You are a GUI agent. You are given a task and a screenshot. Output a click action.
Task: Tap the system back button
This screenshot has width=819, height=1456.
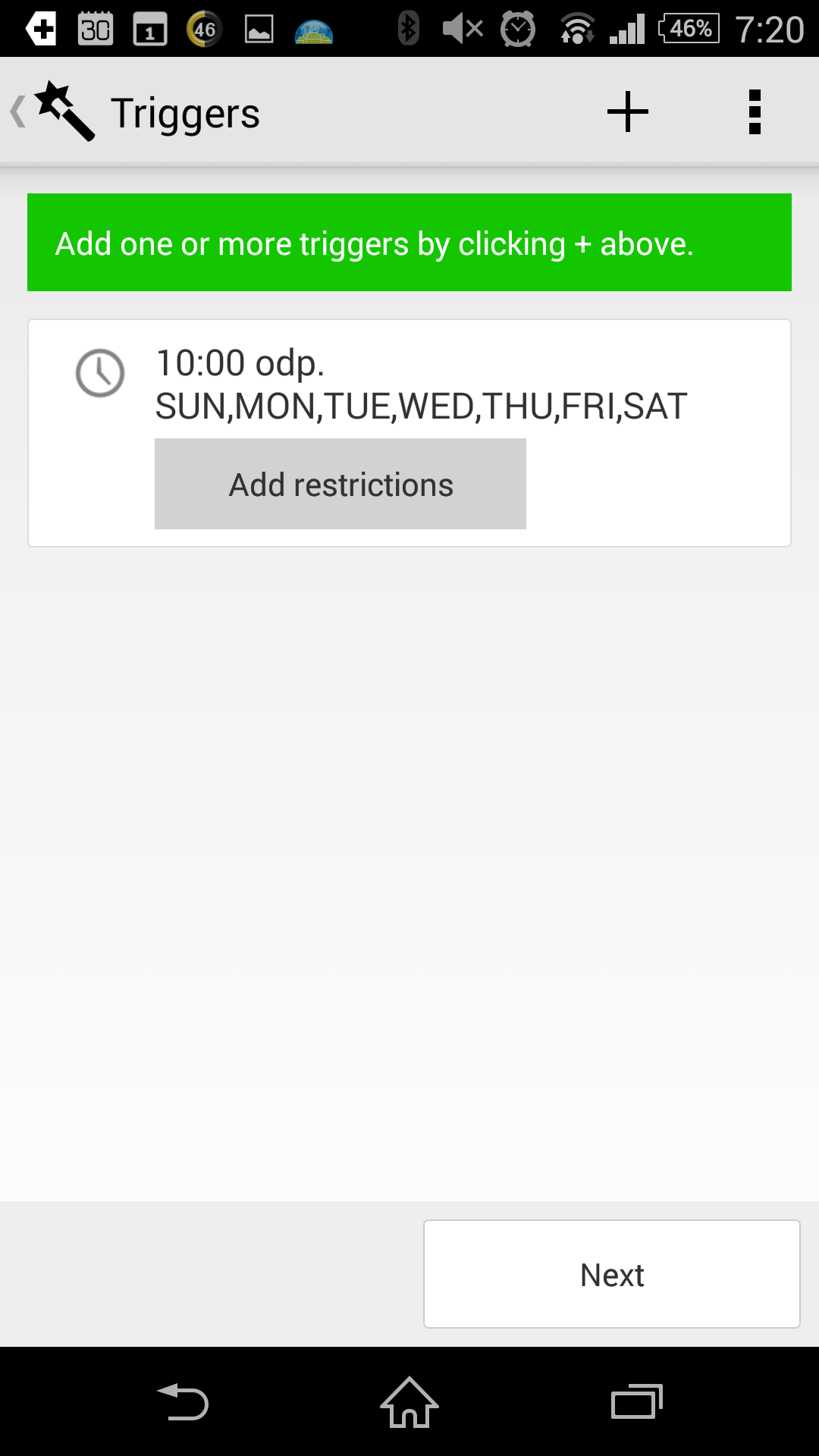pyautogui.click(x=182, y=1401)
